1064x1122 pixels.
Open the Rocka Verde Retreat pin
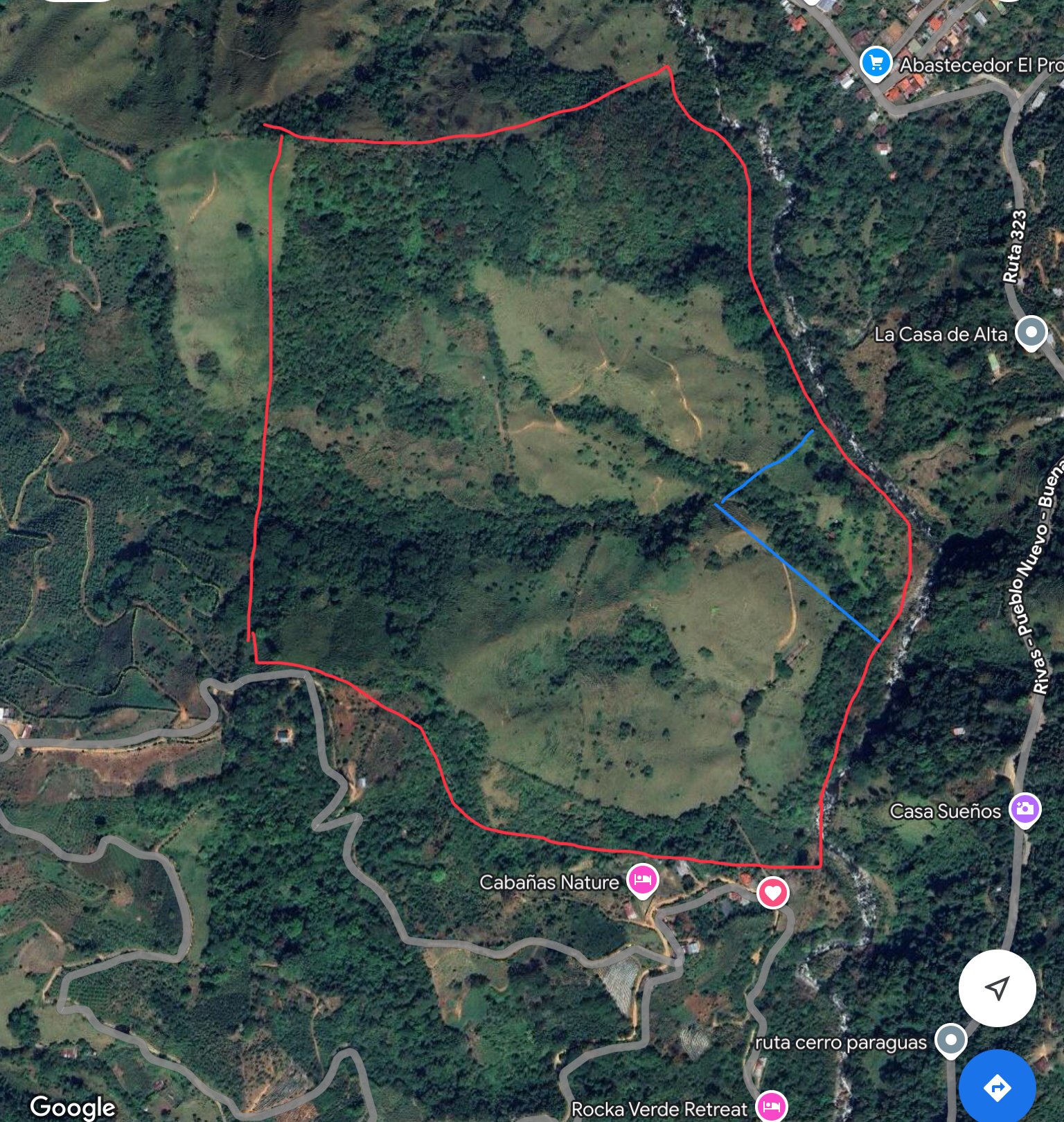772,1105
